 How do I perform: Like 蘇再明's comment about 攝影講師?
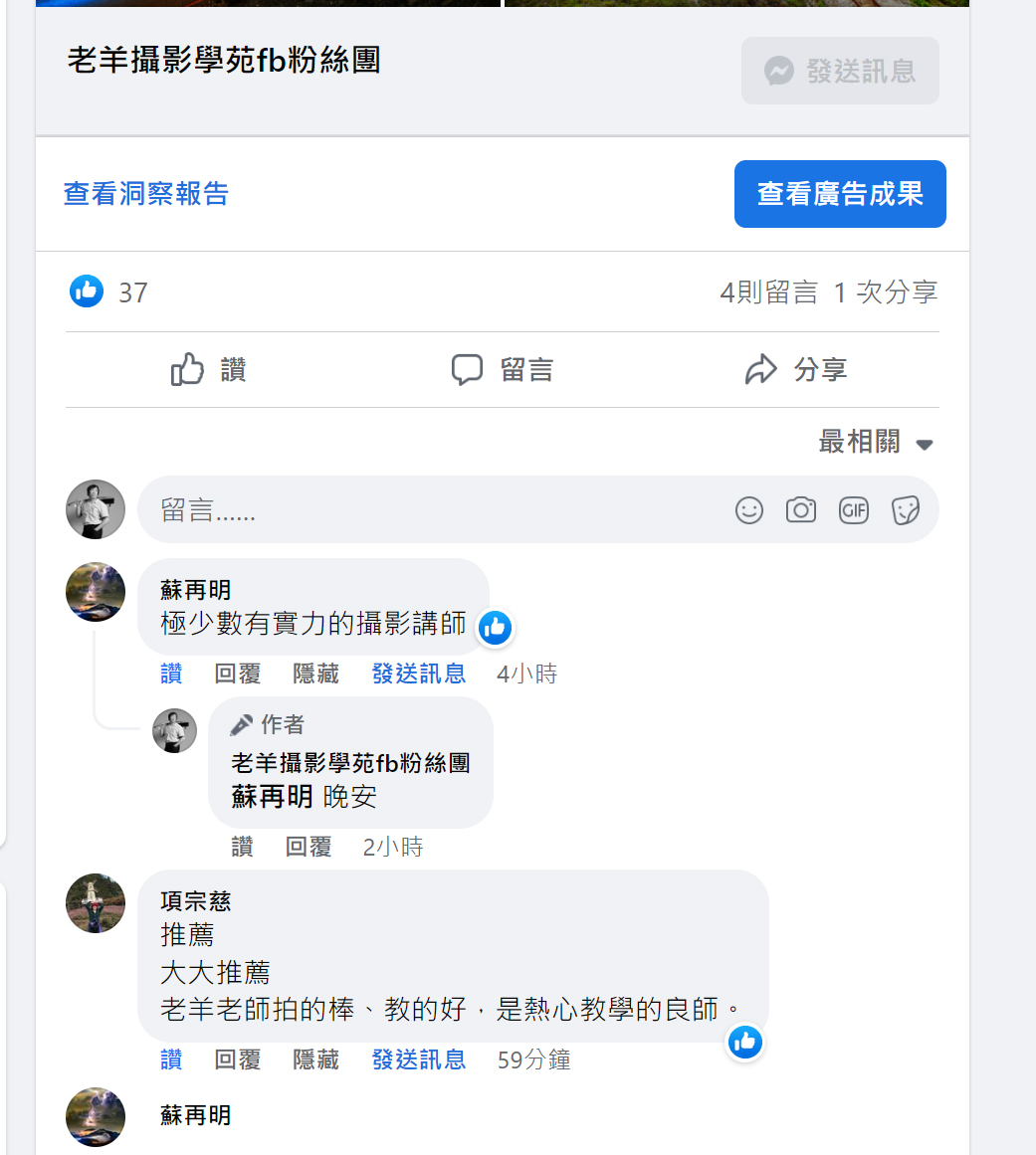pos(171,674)
